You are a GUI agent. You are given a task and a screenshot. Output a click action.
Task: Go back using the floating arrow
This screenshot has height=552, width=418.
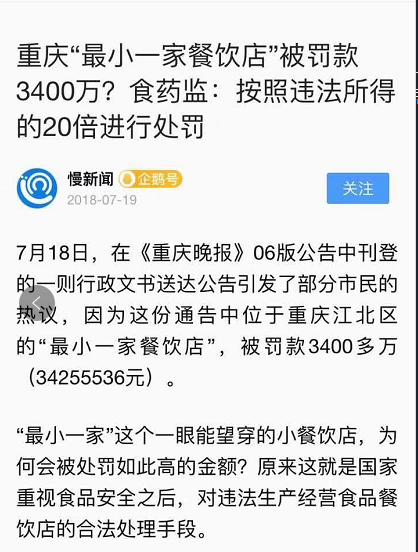37,303
